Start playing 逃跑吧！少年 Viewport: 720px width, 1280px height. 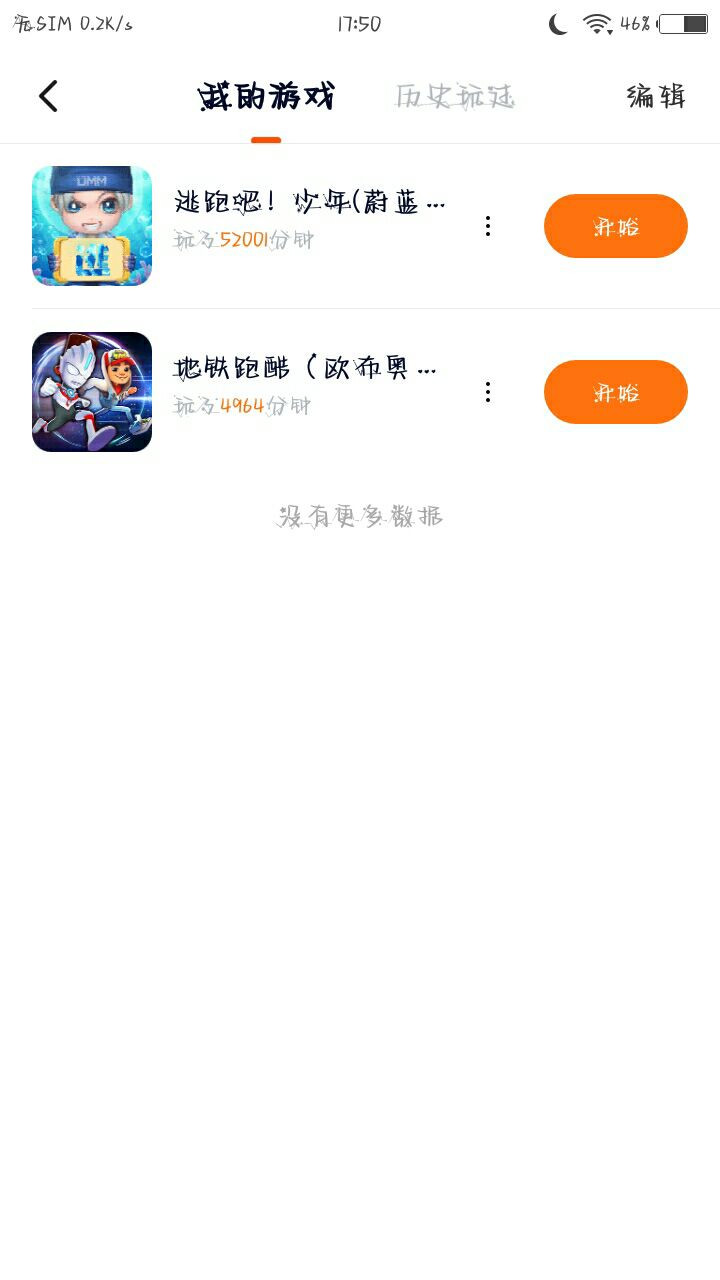coord(615,226)
